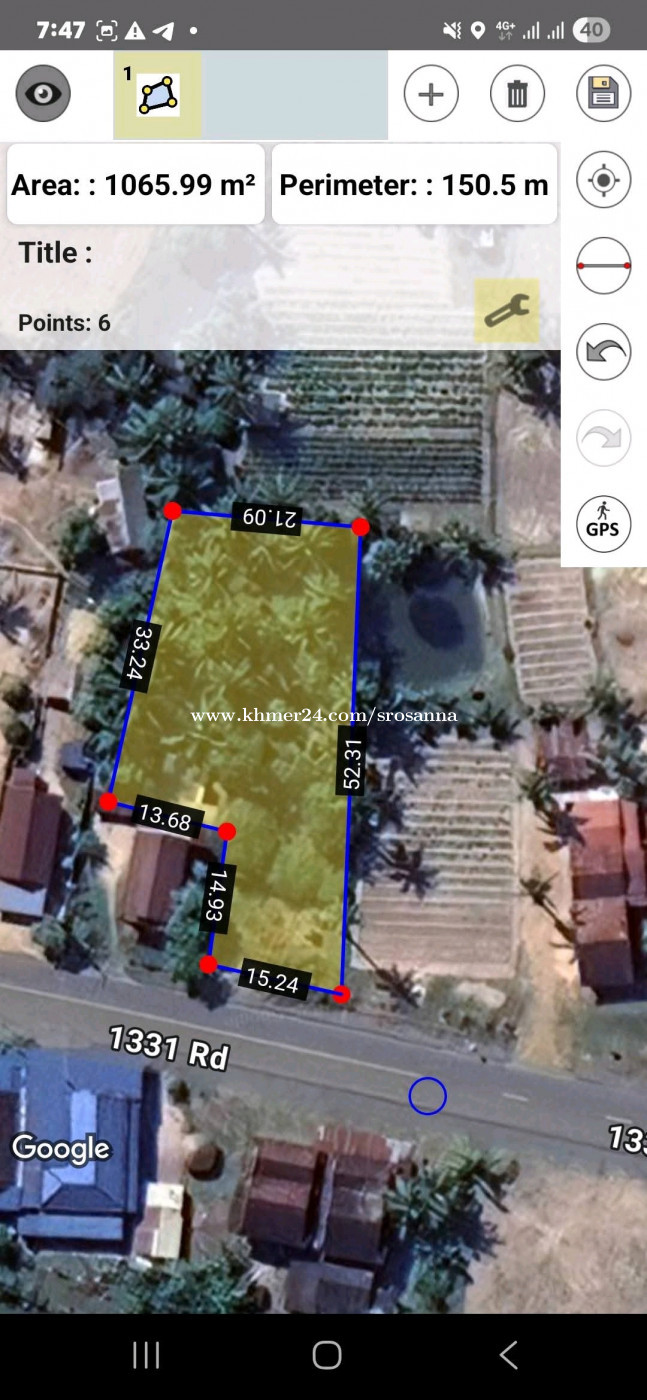Delete measurement with trash icon
This screenshot has width=647, height=1400.
pos(517,94)
